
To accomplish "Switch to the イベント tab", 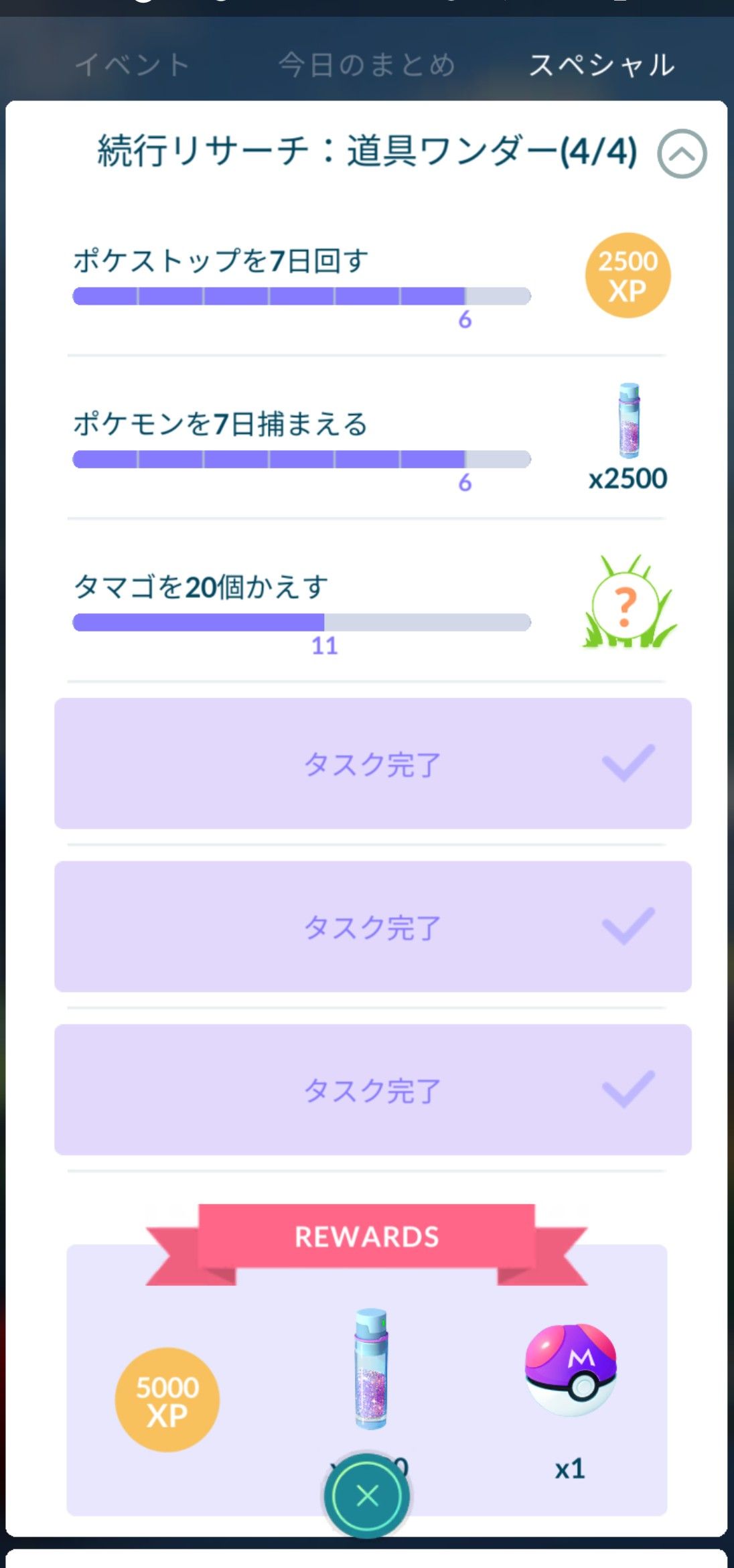I will tap(132, 66).
